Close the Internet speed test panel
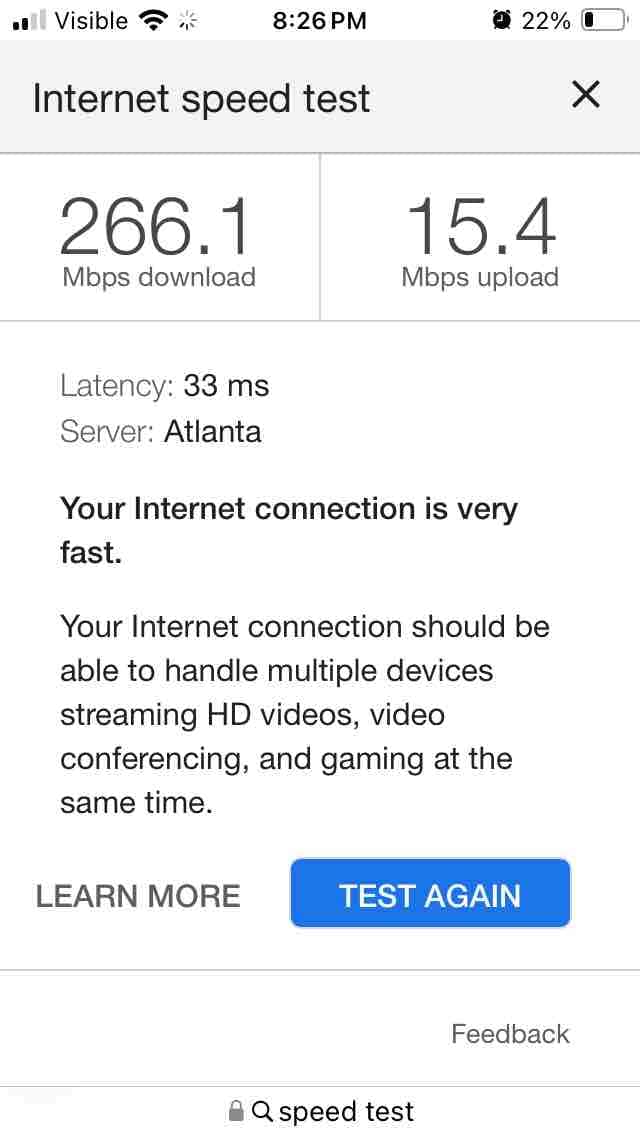Screen dimensions: 640x1136 585,95
